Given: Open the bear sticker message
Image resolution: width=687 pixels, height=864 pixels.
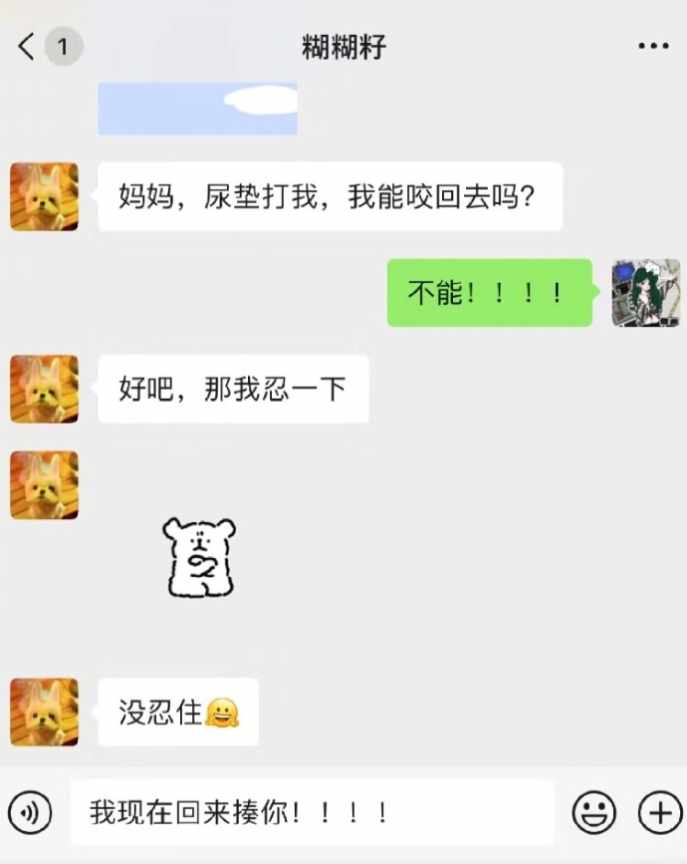Looking at the screenshot, I should tap(200, 558).
